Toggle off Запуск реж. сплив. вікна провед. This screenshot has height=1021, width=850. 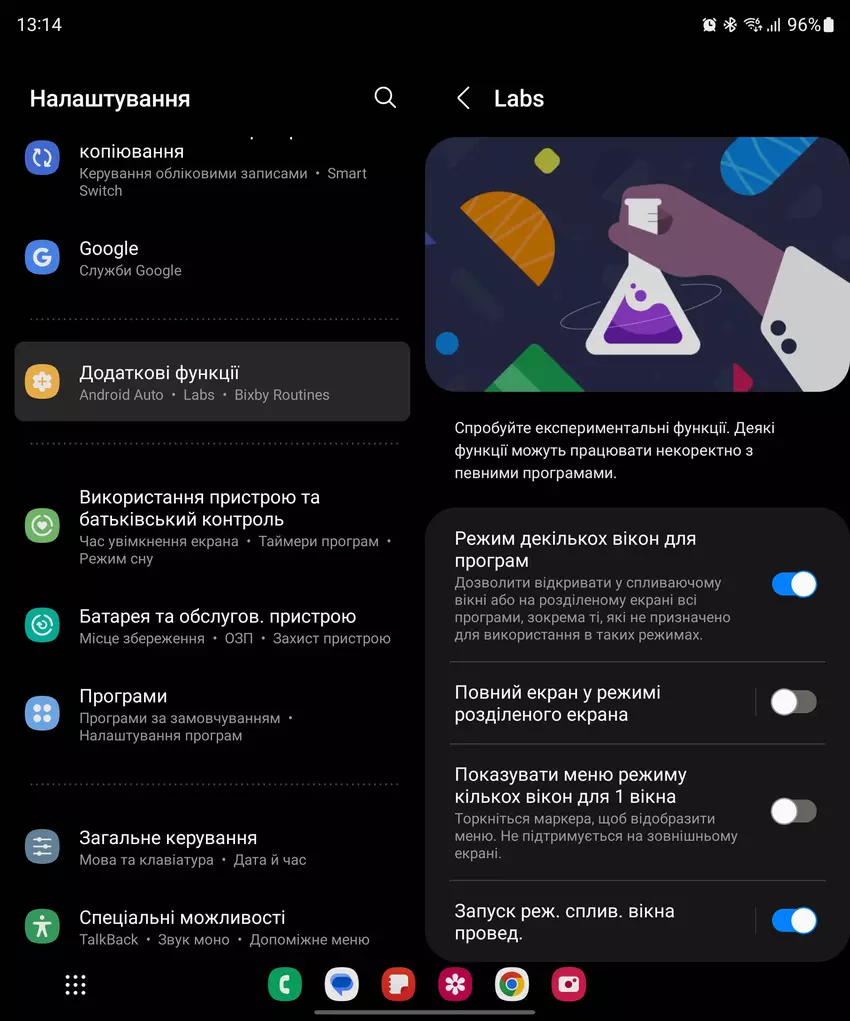[x=794, y=921]
